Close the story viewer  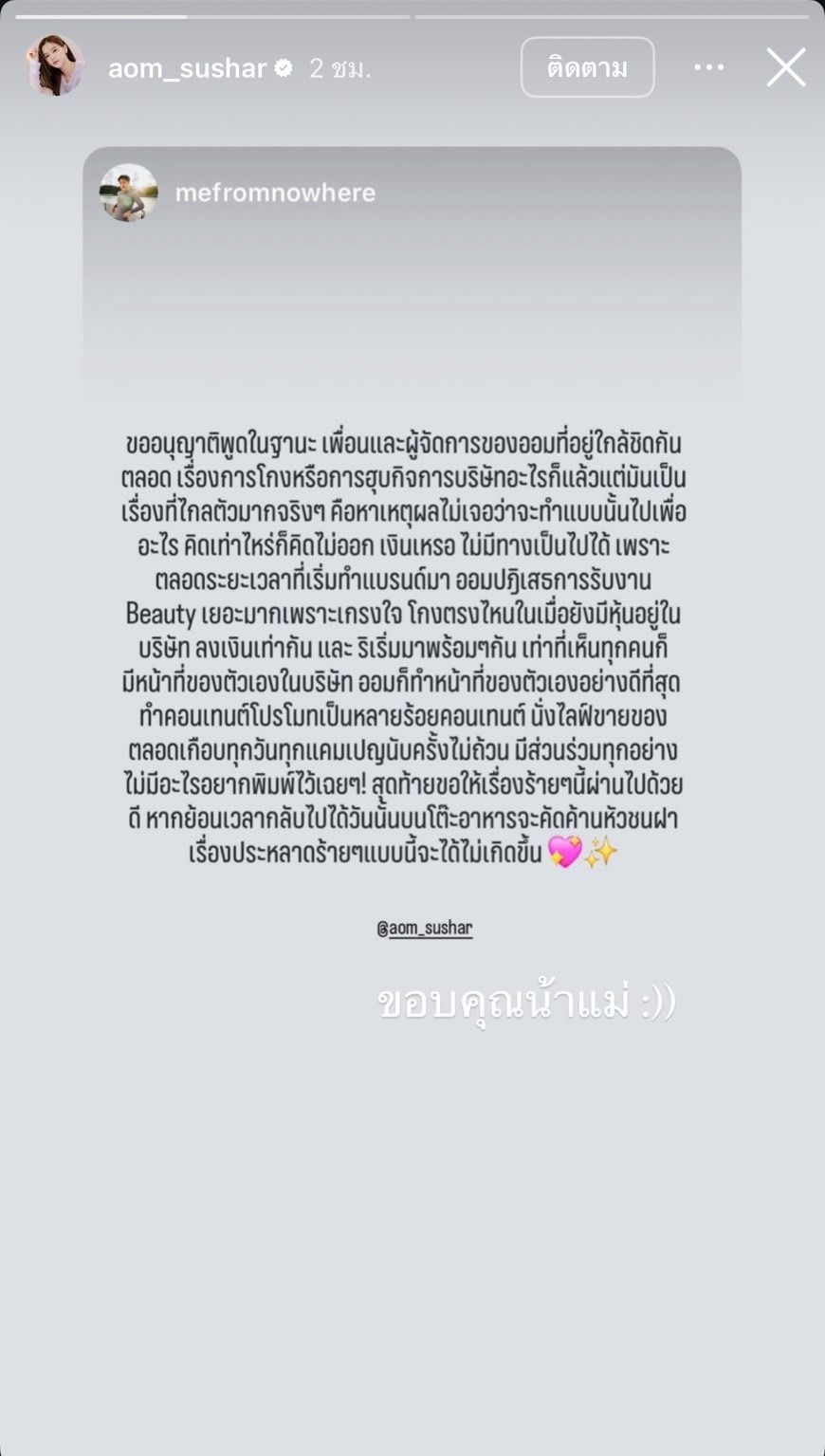click(x=785, y=67)
